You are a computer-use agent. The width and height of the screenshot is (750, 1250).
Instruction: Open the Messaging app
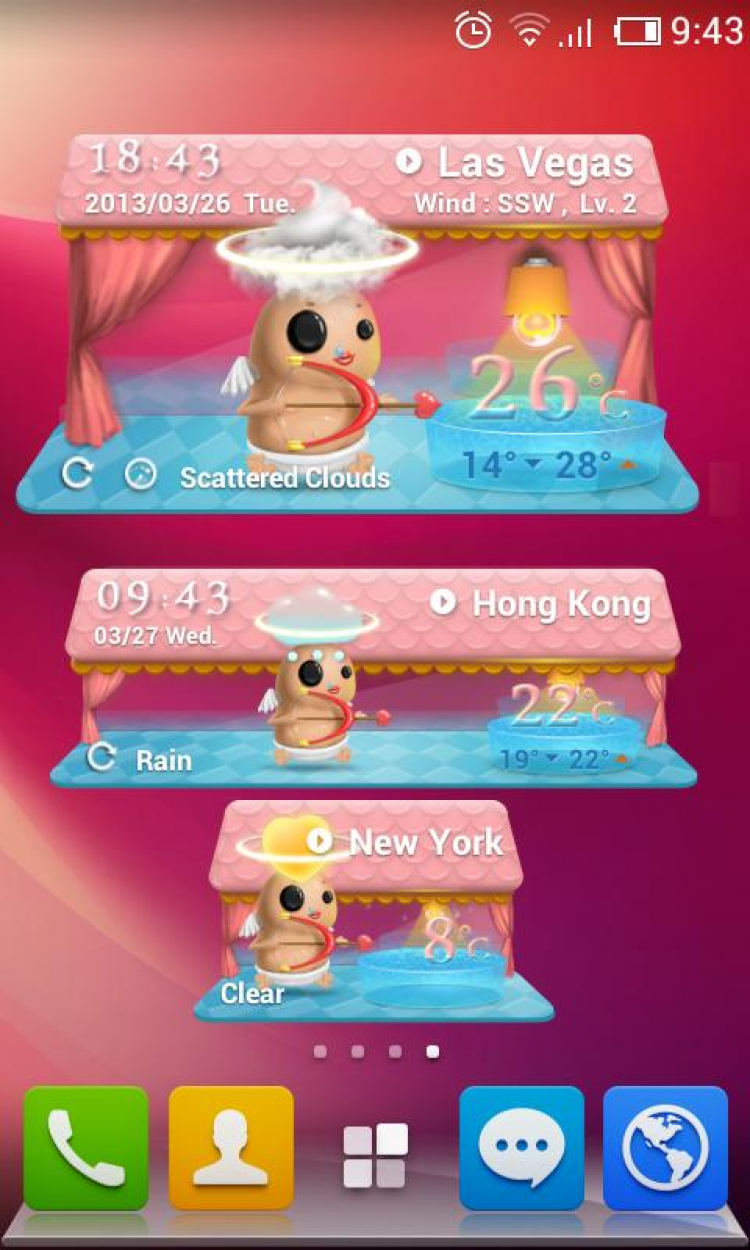(x=521, y=1149)
